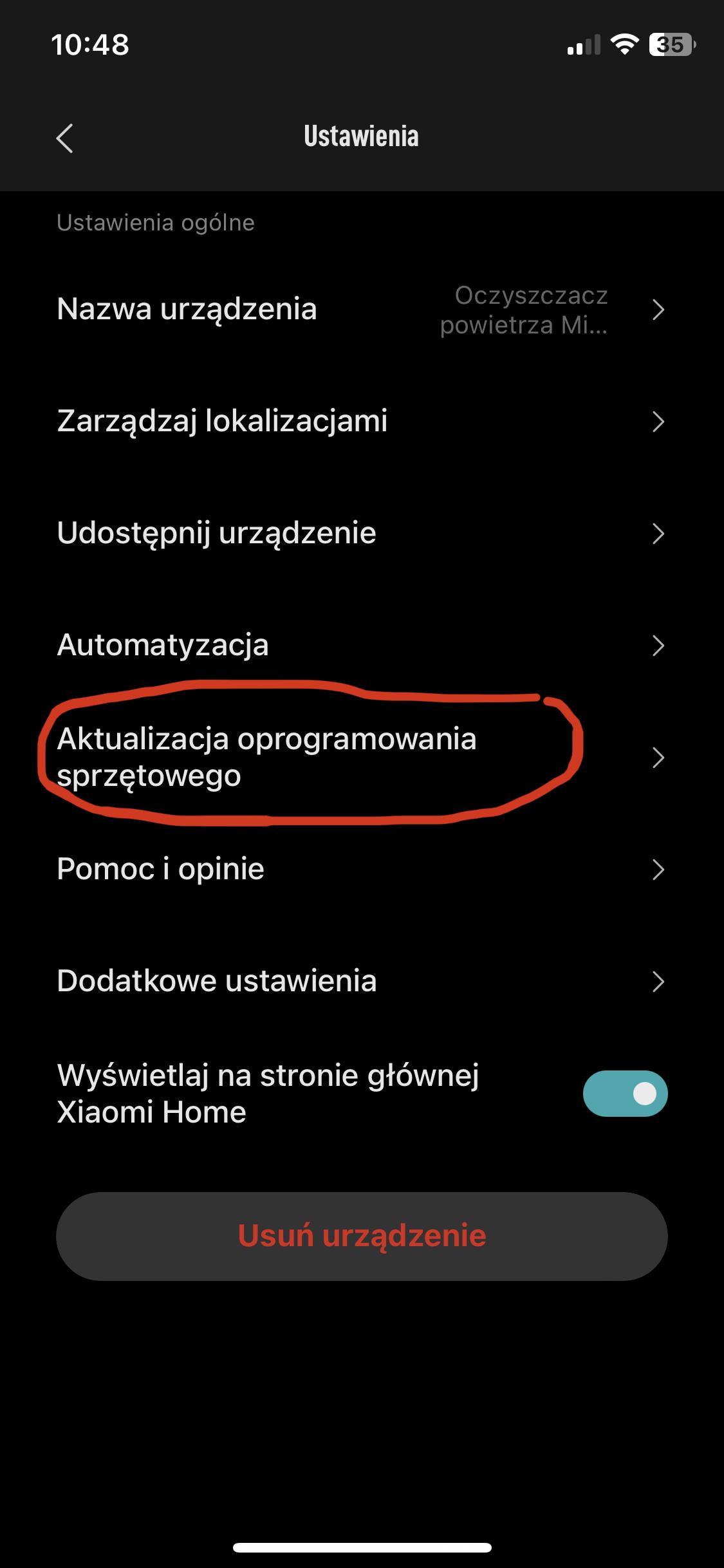Toggle Wyświetlaj na stronie głównej Xiaomi Home
Viewport: 724px width, 1568px height.
624,1093
